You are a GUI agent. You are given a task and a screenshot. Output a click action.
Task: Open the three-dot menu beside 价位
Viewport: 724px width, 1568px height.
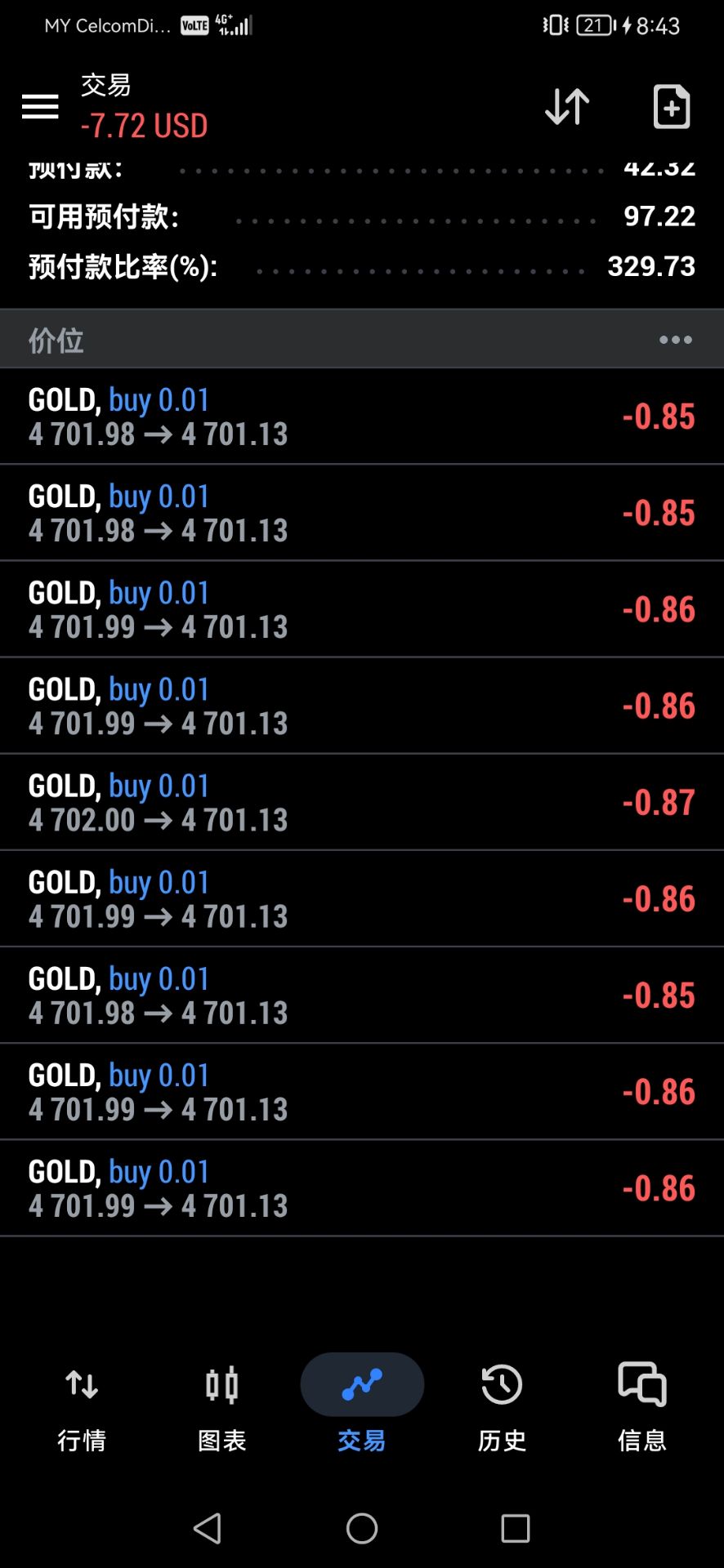pyautogui.click(x=676, y=340)
